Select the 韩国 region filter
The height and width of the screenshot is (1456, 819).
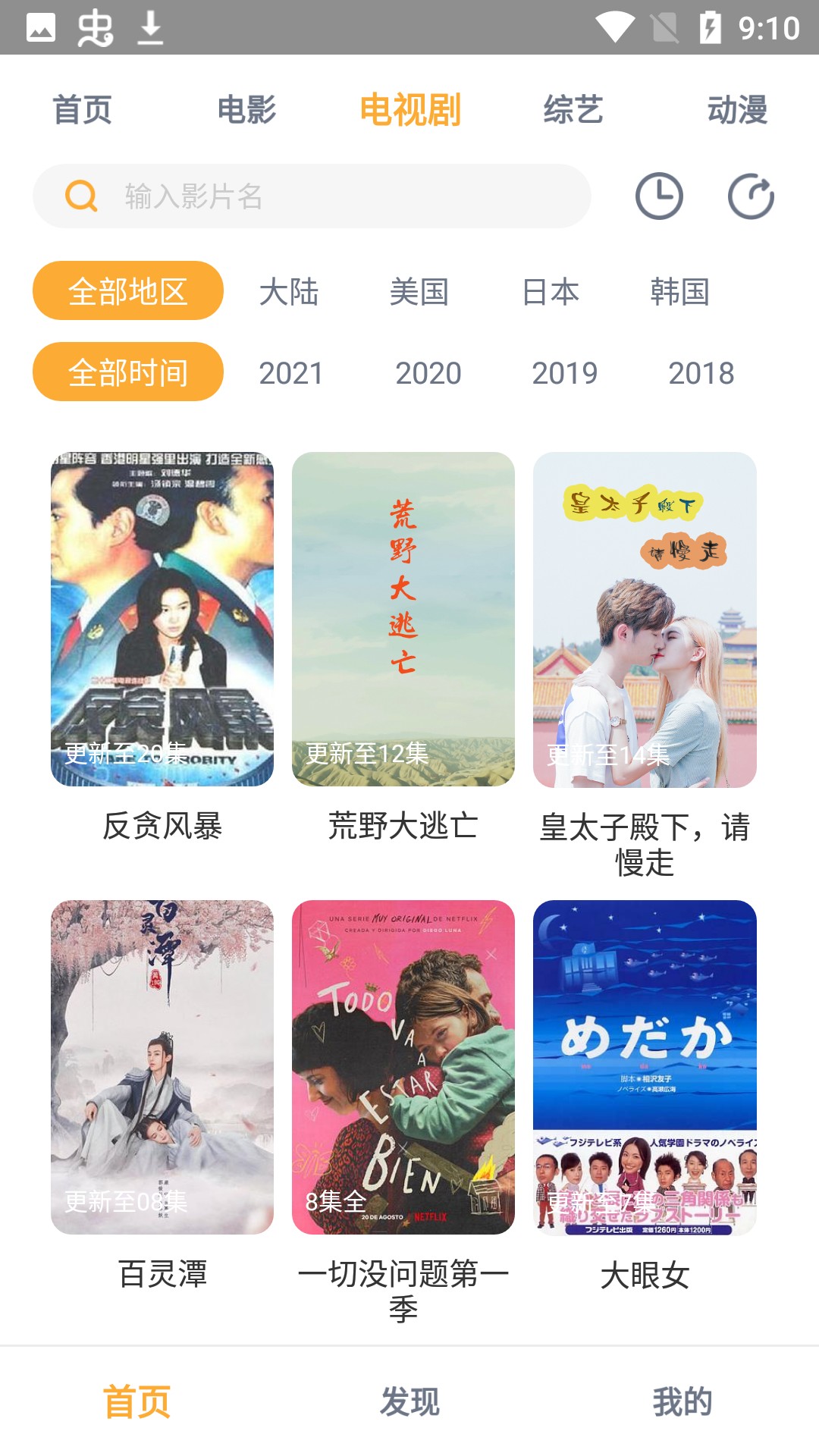tap(680, 290)
